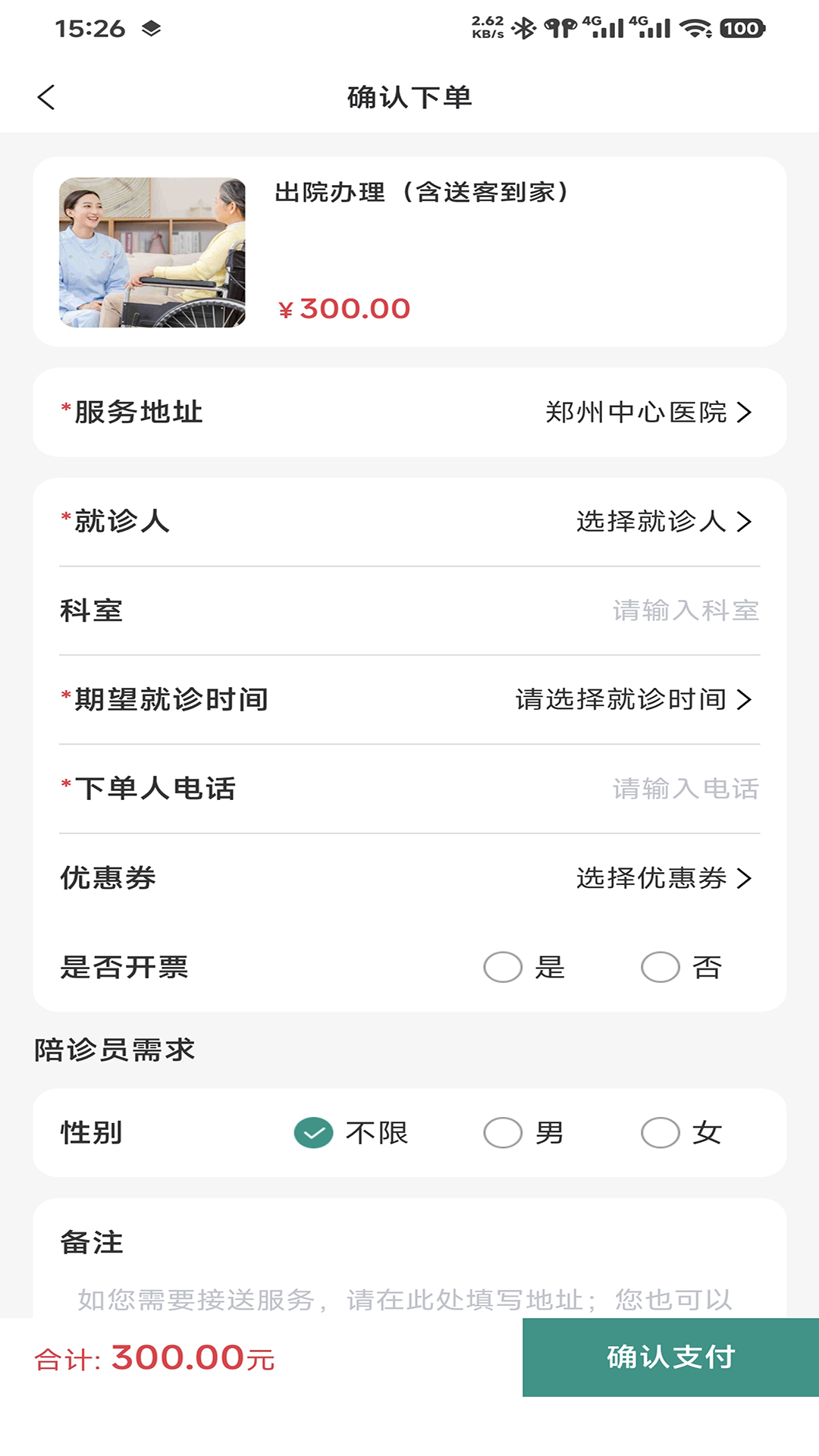This screenshot has width=819, height=1456.
Task: Choose 男 for escort gender preference
Action: coord(502,1133)
